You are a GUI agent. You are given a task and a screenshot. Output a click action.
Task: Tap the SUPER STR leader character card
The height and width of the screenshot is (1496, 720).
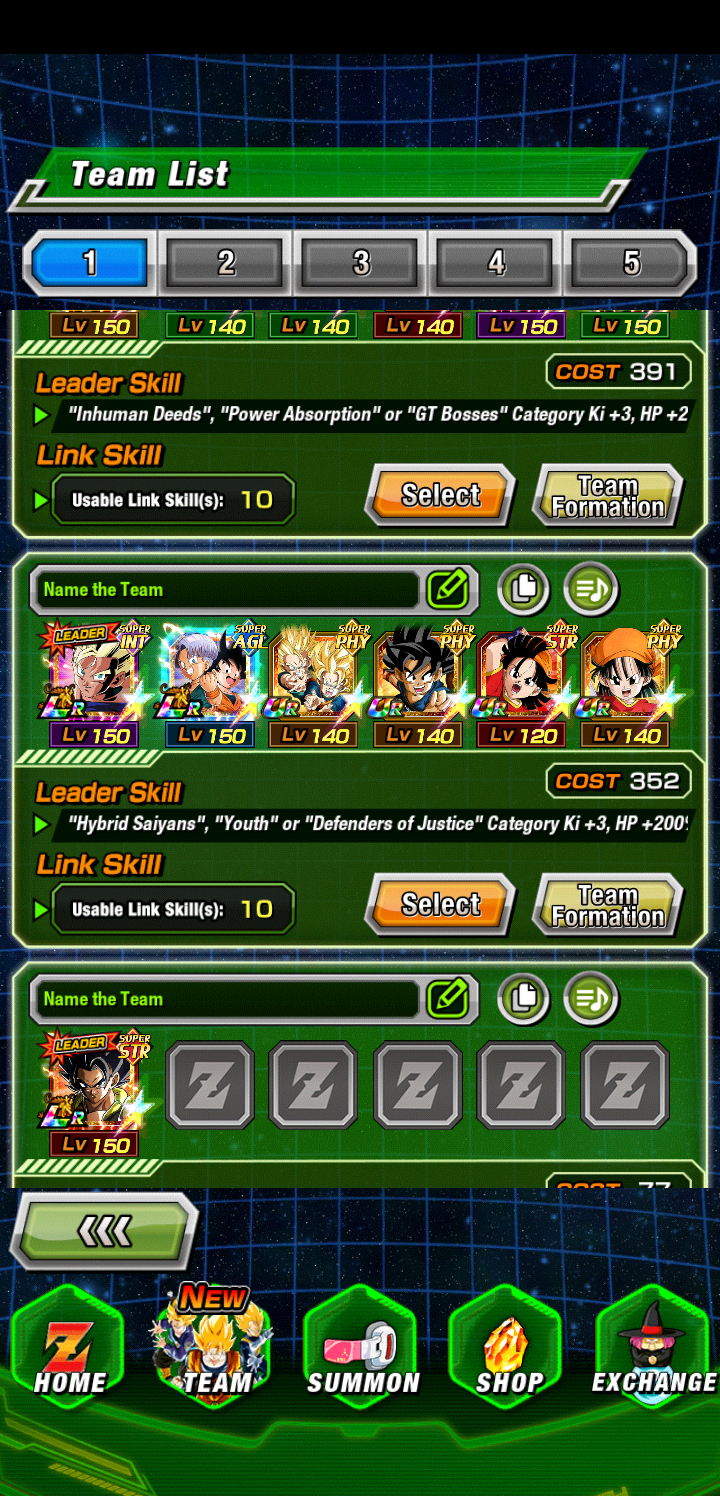[x=95, y=1084]
